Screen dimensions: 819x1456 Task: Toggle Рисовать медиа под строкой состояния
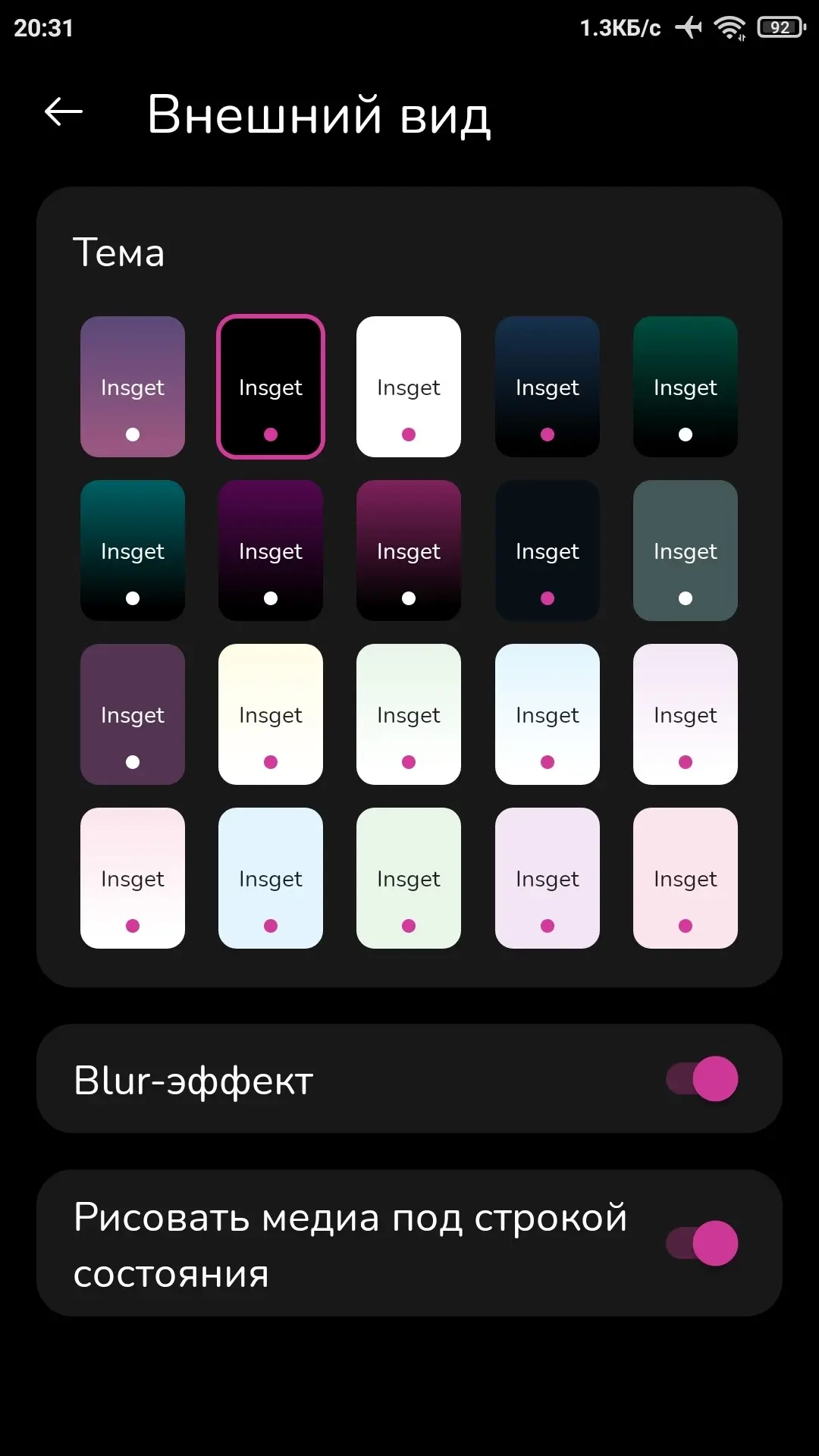[x=702, y=1243]
